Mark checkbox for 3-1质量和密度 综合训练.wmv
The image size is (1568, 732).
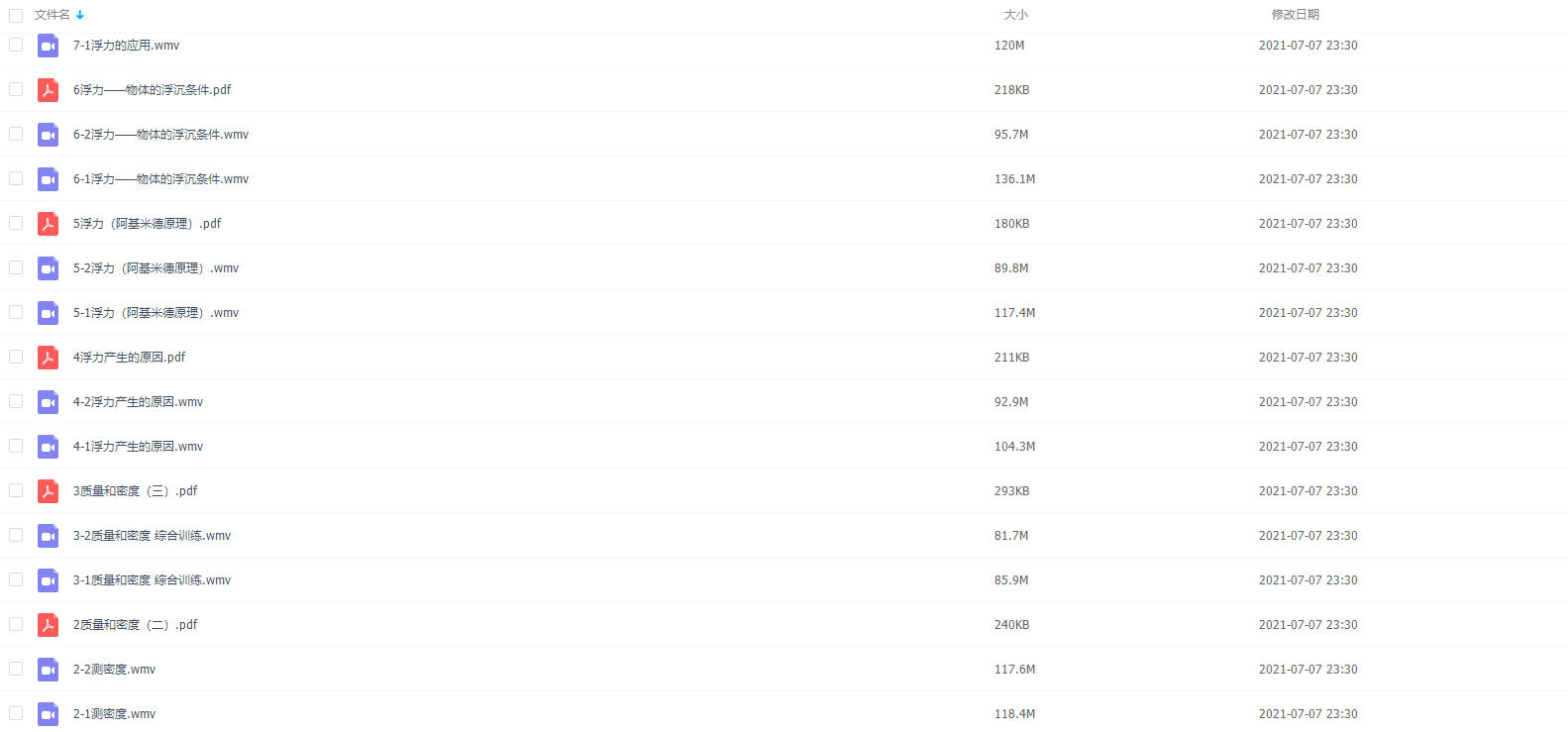point(16,579)
